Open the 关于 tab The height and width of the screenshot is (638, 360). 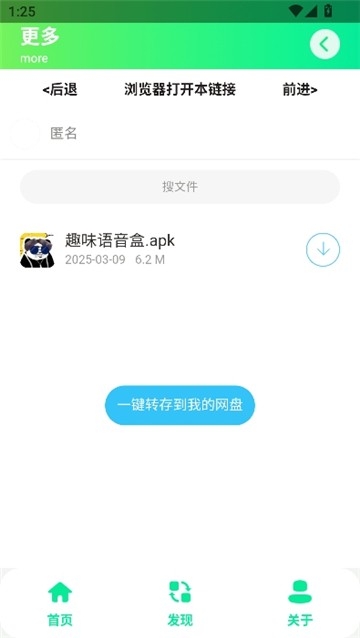pyautogui.click(x=300, y=603)
